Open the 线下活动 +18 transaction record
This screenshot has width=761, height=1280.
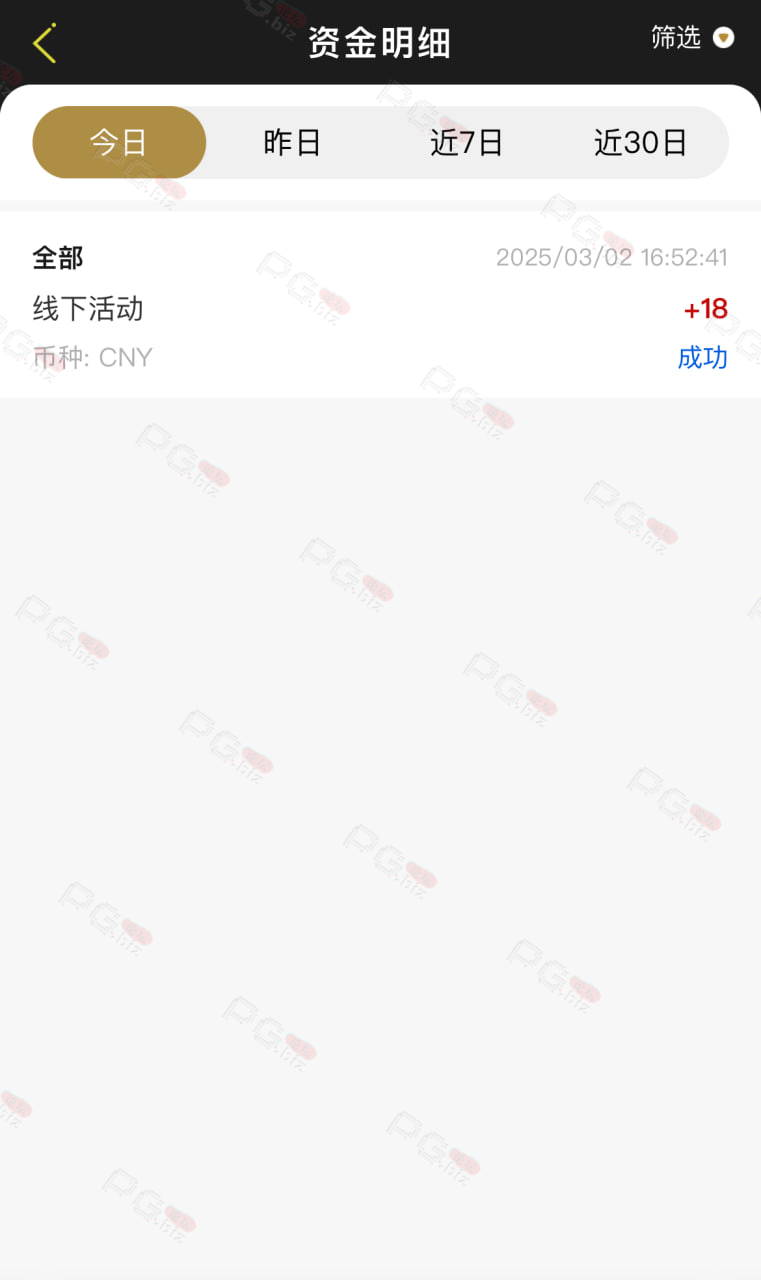click(380, 305)
